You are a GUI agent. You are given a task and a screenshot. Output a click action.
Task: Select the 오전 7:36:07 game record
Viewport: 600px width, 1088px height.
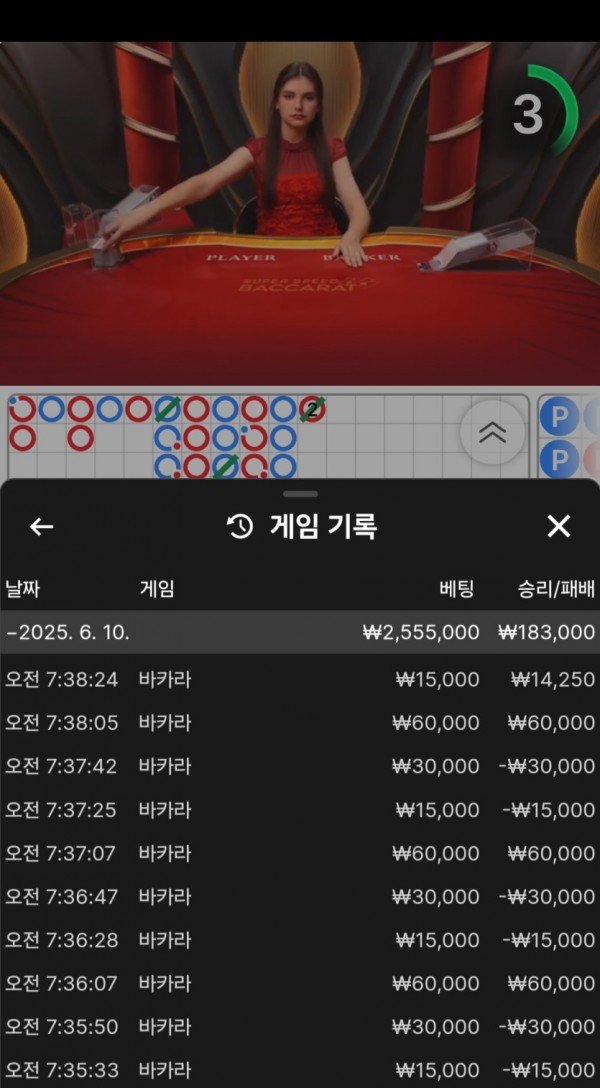300,984
